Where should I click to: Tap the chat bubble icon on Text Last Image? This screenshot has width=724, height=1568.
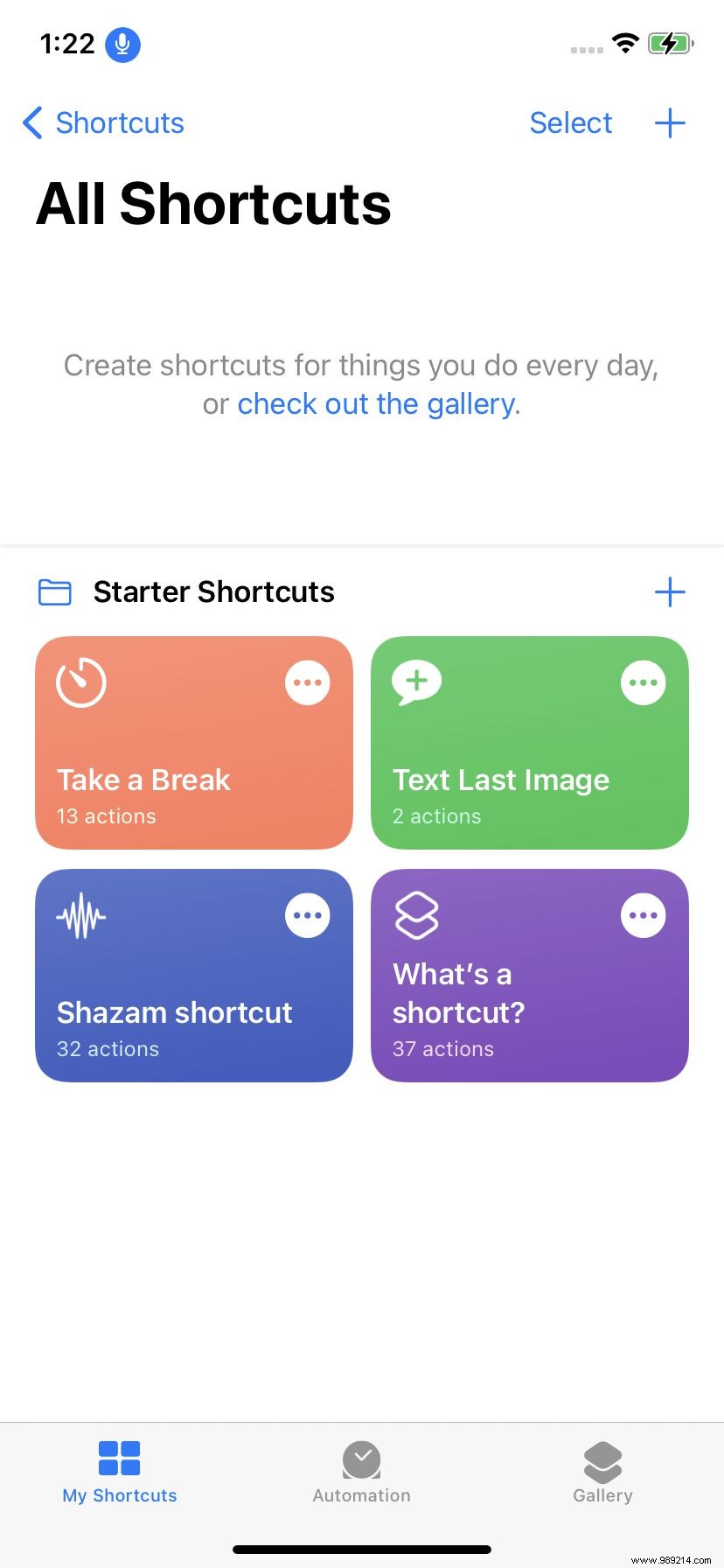(415, 682)
